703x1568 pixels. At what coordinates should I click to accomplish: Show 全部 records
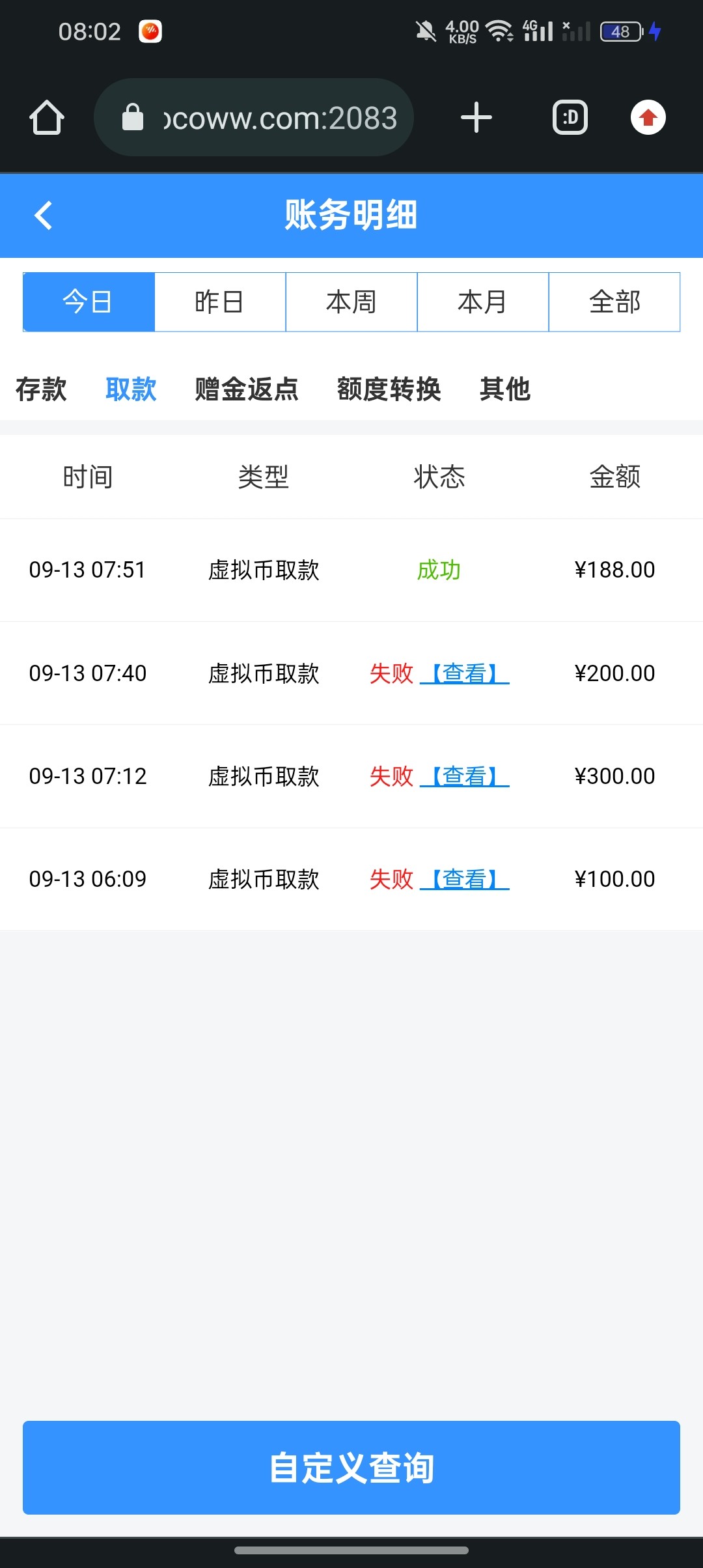coord(614,302)
